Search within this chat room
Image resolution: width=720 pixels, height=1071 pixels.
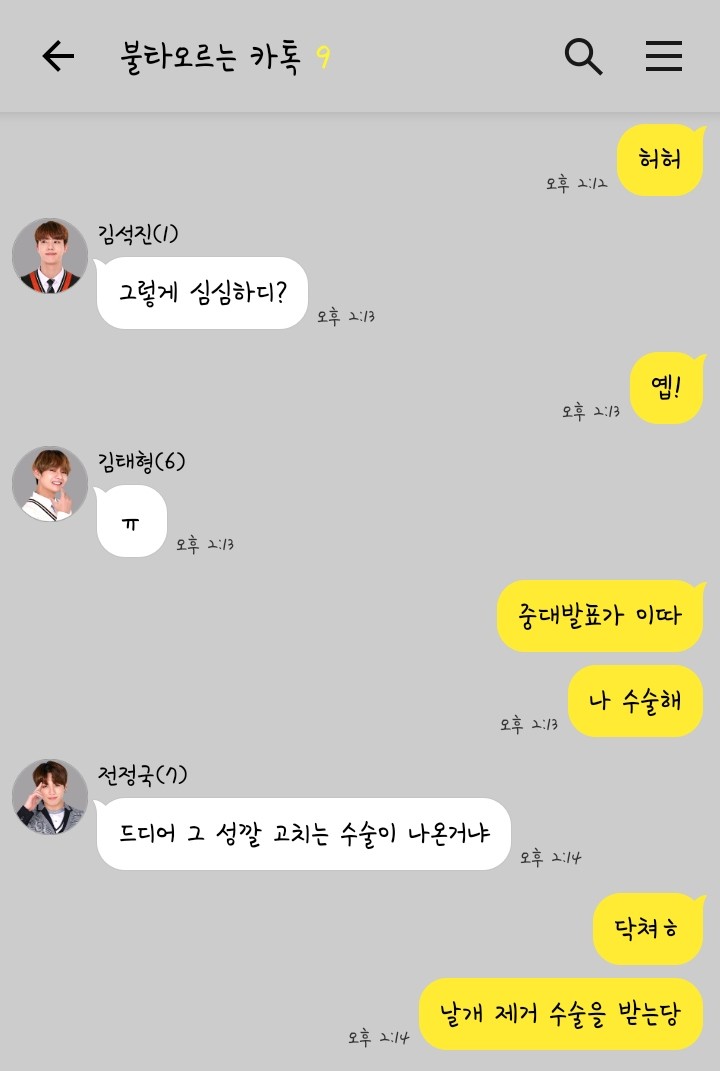click(583, 57)
